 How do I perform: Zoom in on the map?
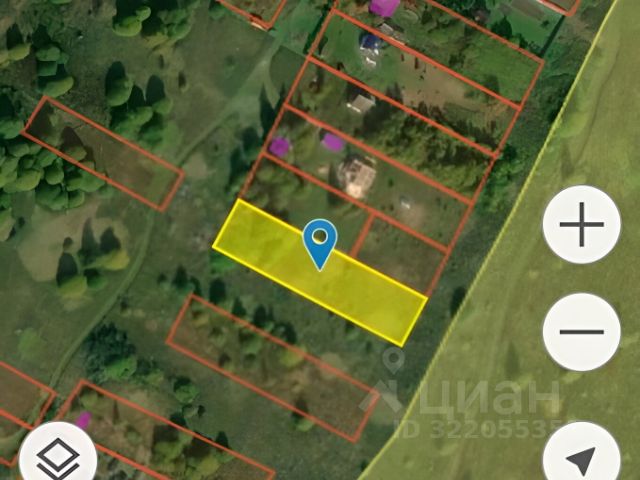pyautogui.click(x=582, y=224)
